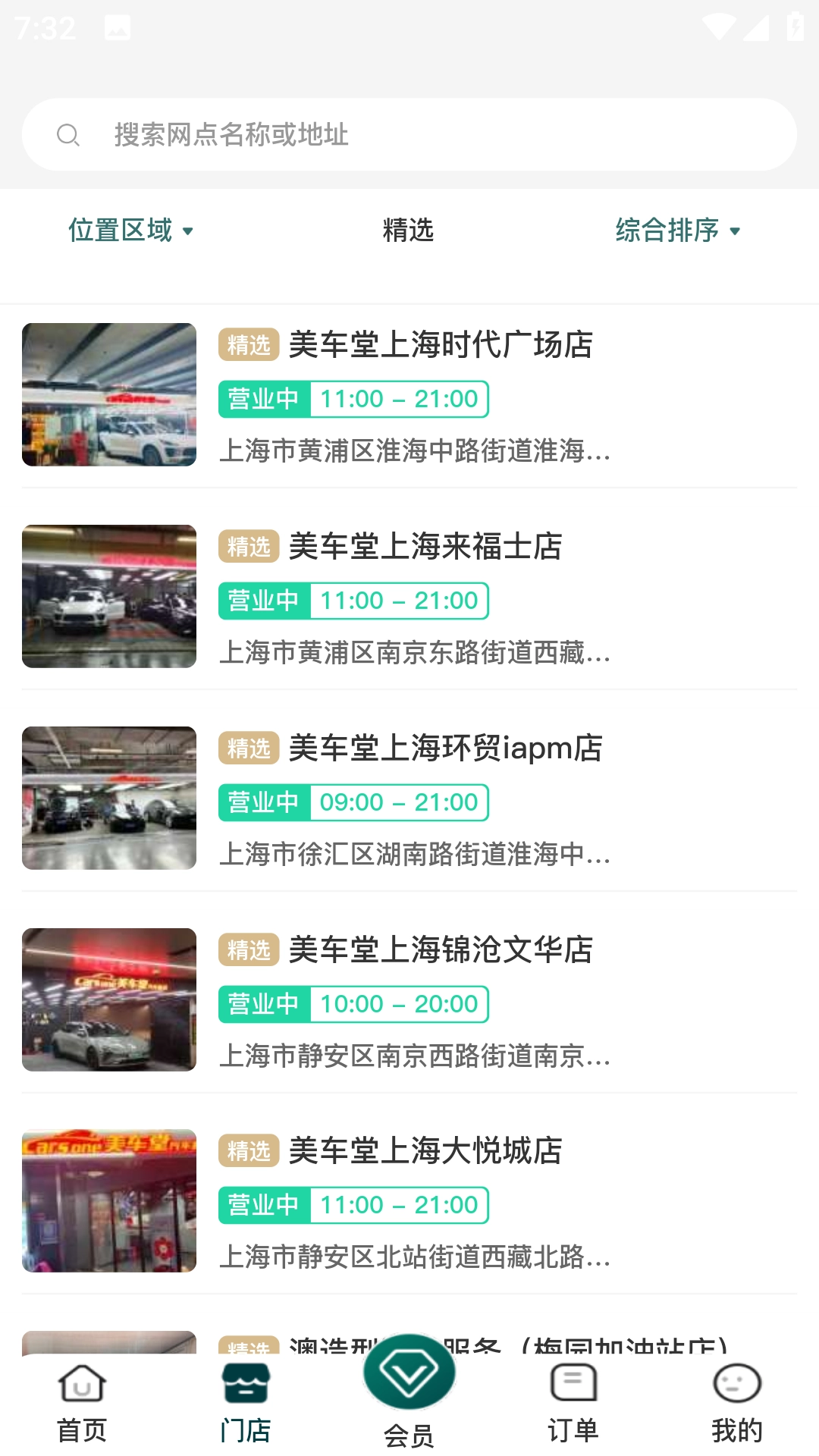The image size is (819, 1456).
Task: Open 美车堂上海锦沧文华店 store
Action: pos(440,951)
